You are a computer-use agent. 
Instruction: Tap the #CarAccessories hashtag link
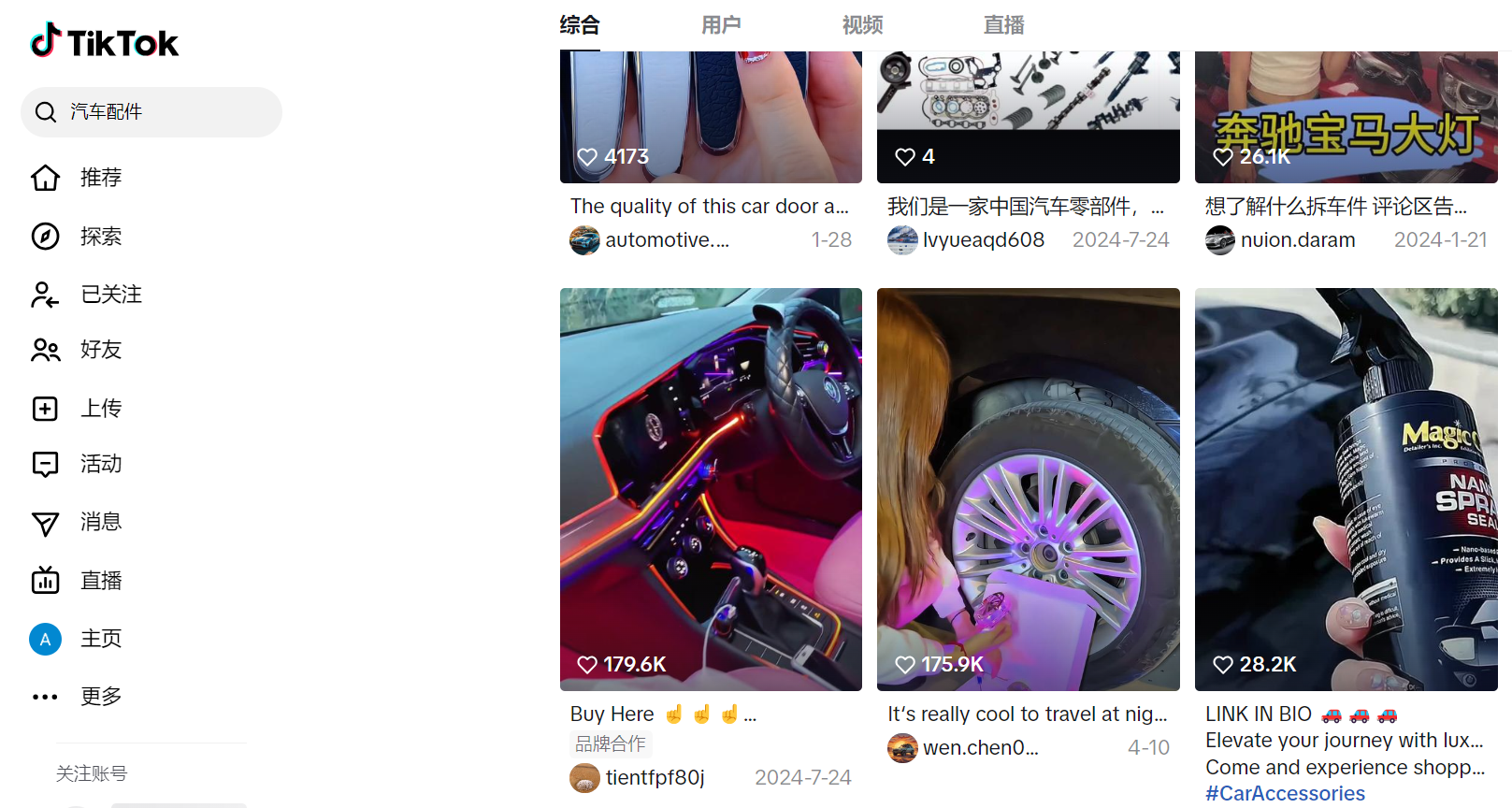[1285, 793]
